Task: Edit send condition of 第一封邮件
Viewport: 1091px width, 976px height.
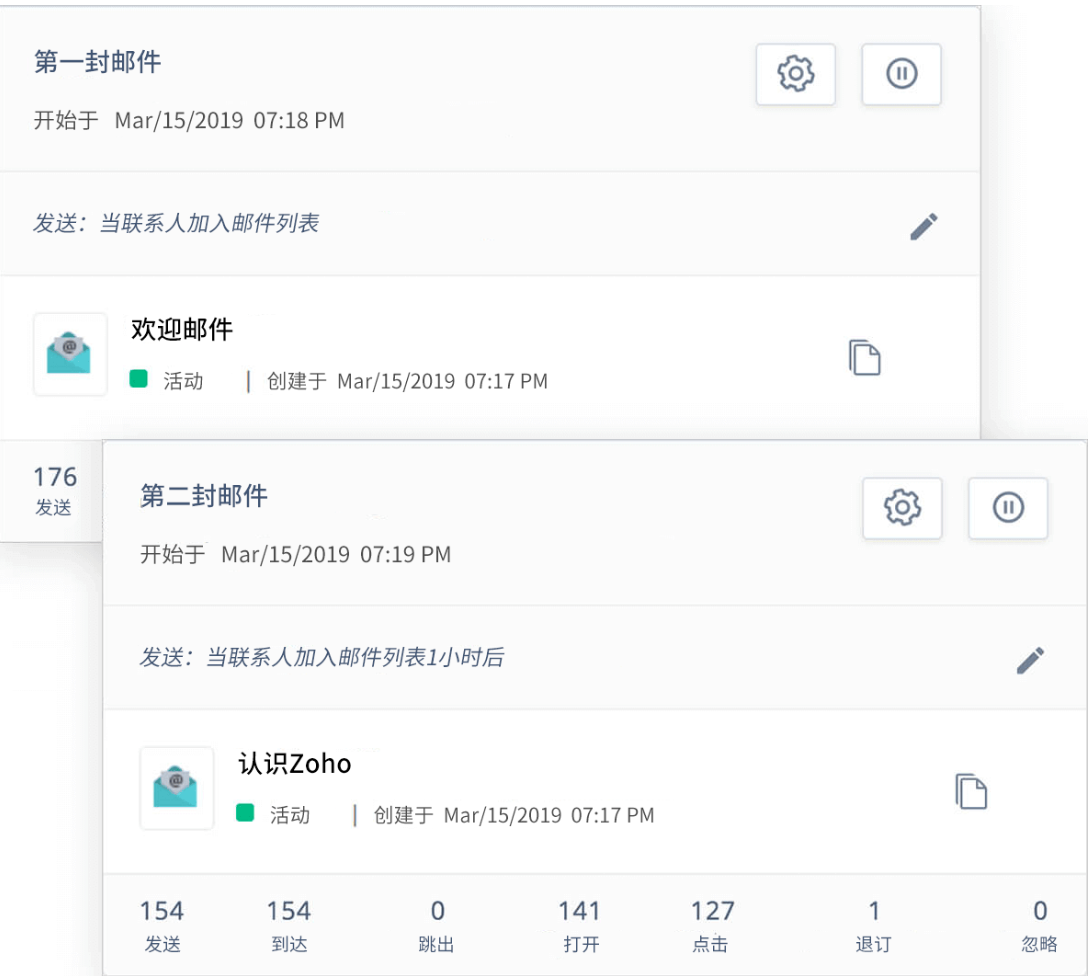Action: point(924,226)
